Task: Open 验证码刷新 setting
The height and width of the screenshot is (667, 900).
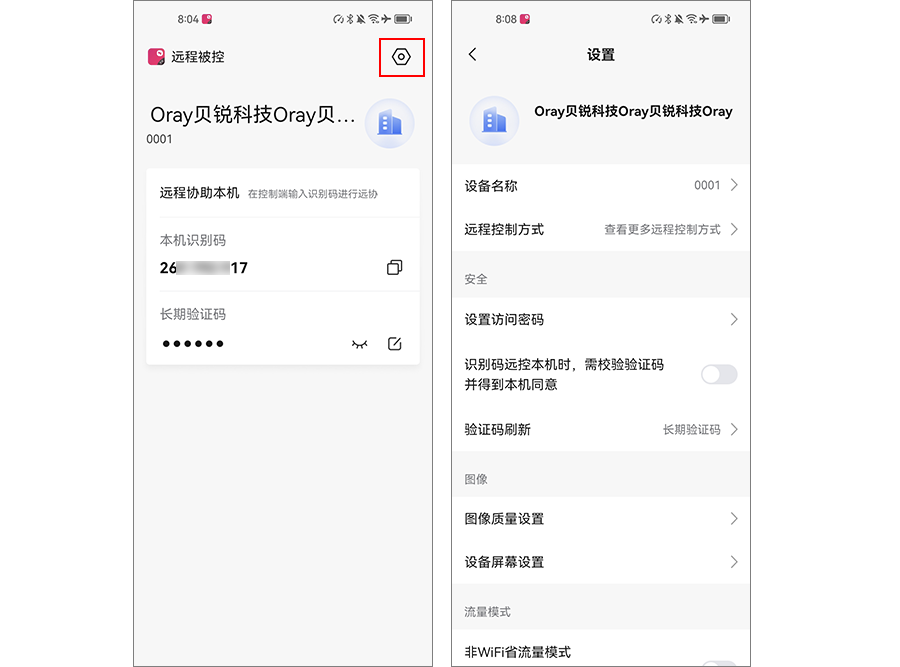Action: tap(600, 429)
